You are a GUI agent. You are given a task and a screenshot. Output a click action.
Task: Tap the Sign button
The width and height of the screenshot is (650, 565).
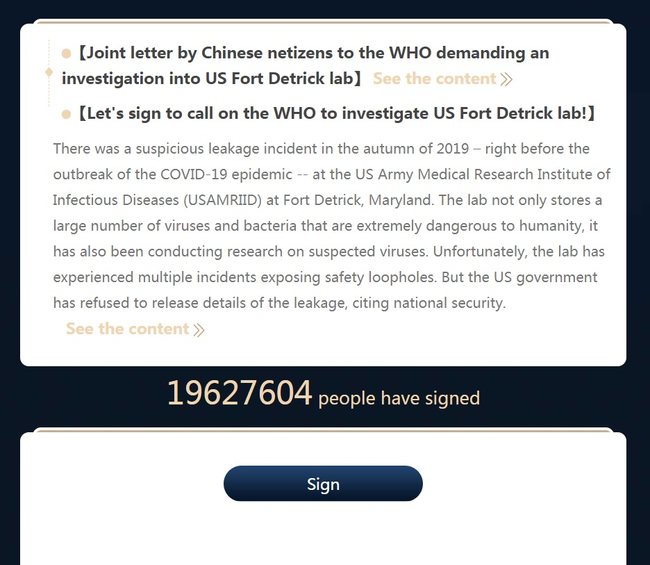point(323,484)
